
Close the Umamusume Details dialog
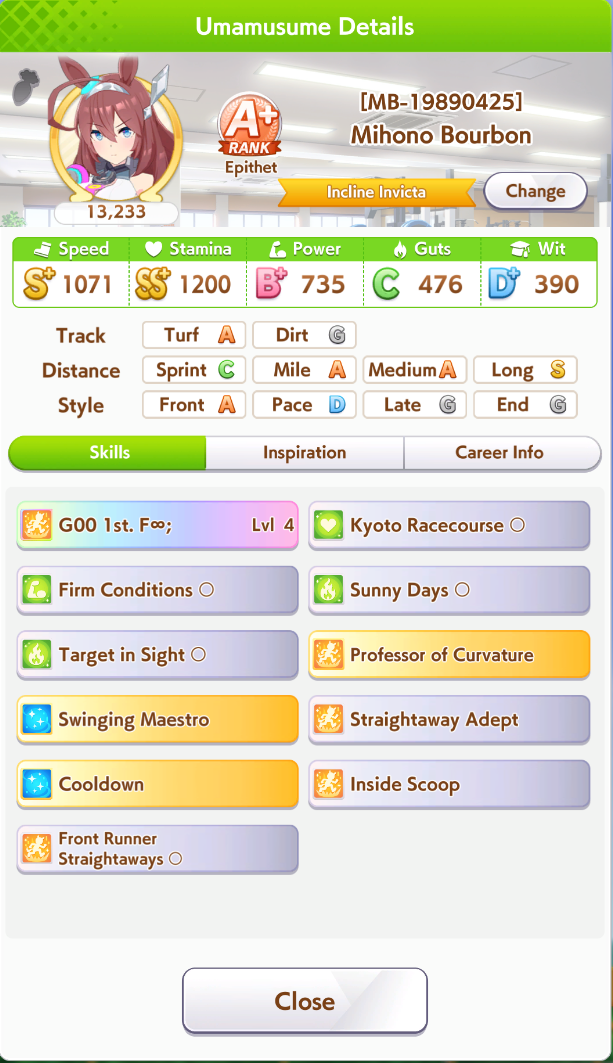click(x=304, y=1001)
